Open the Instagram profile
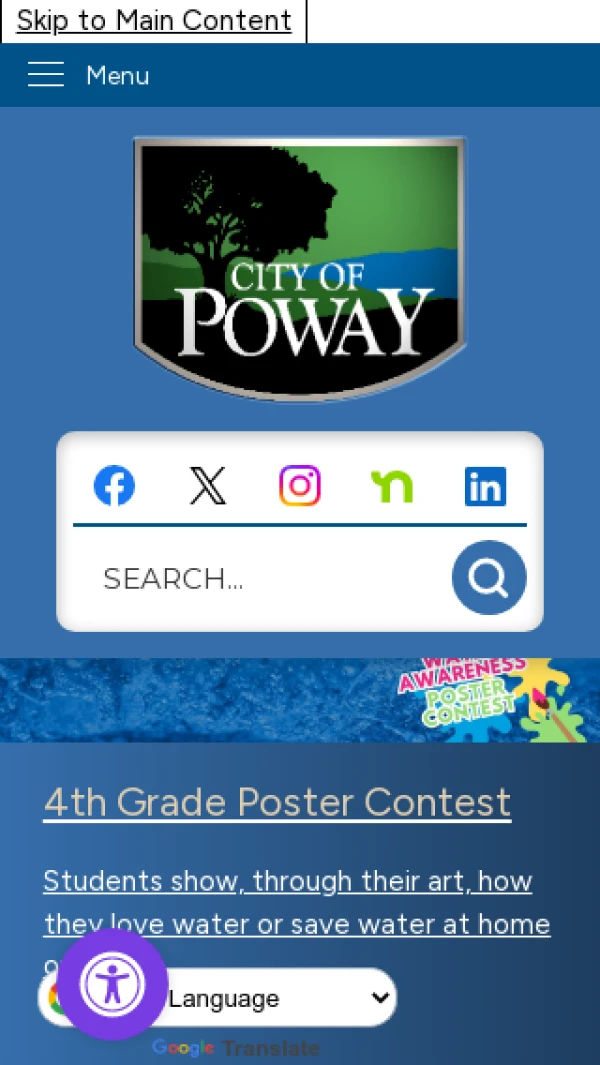Screen dimensions: 600x1065 [299, 486]
